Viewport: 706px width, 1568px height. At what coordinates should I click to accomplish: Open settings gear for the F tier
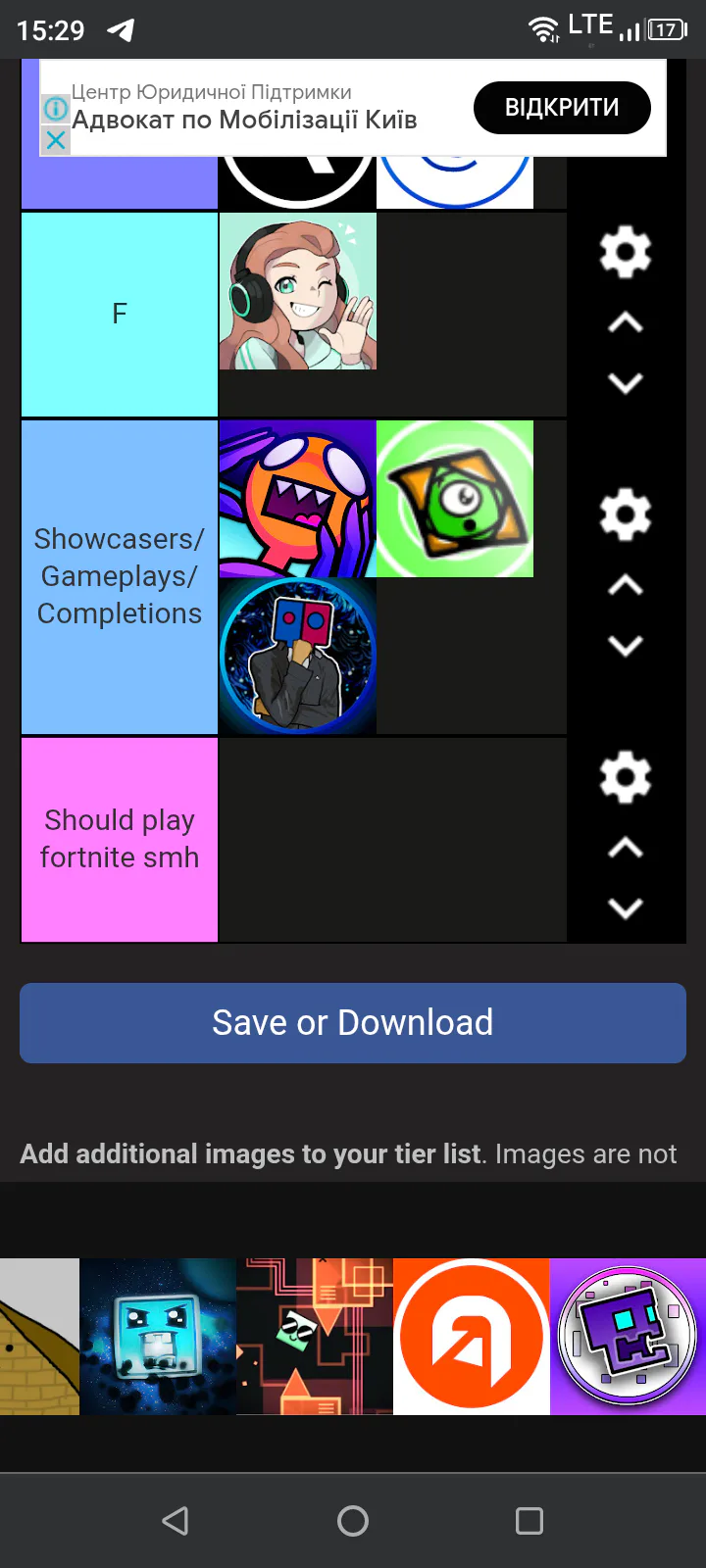pyautogui.click(x=626, y=252)
